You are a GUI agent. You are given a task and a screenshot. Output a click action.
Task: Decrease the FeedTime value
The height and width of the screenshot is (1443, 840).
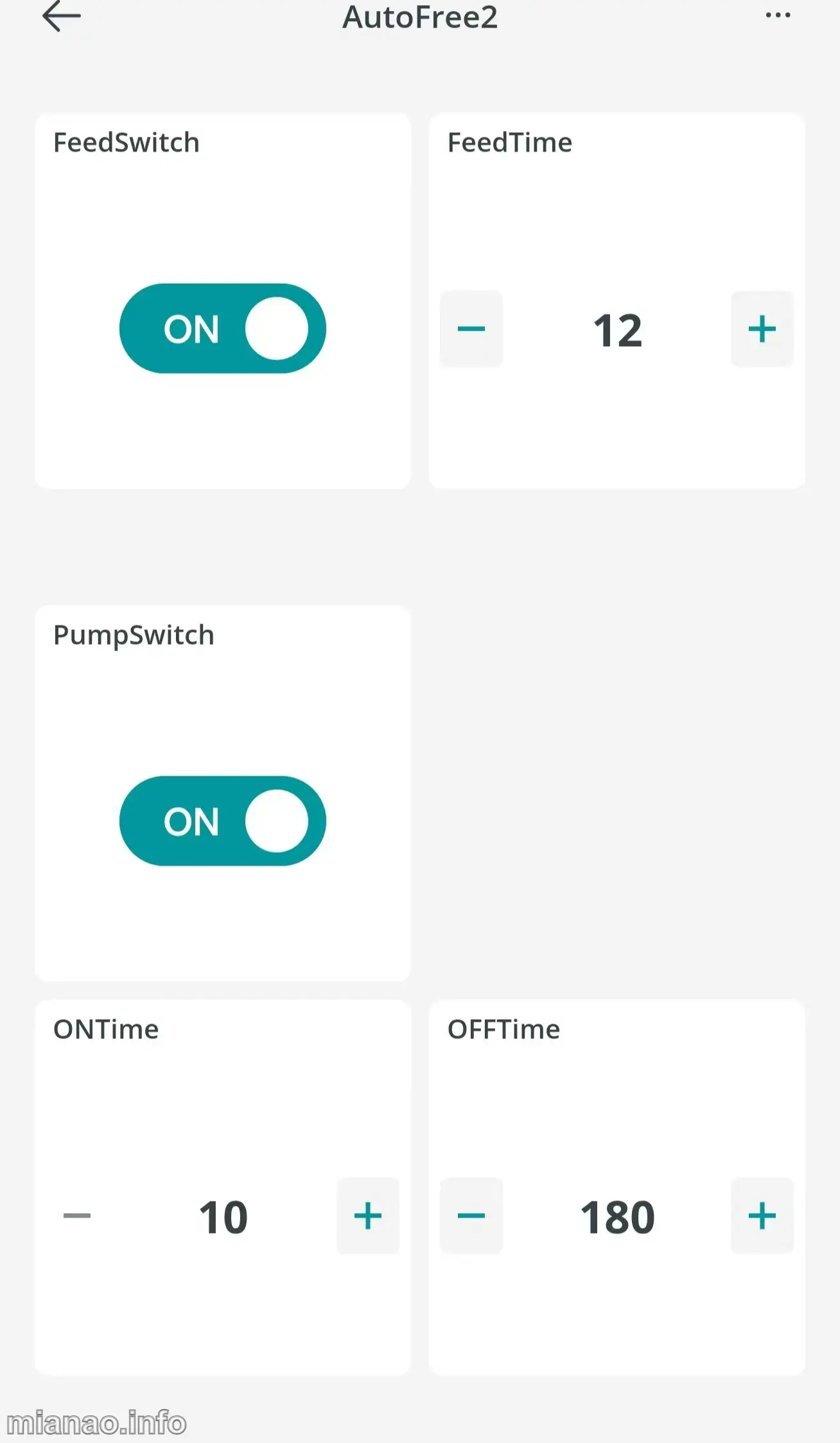(x=471, y=329)
